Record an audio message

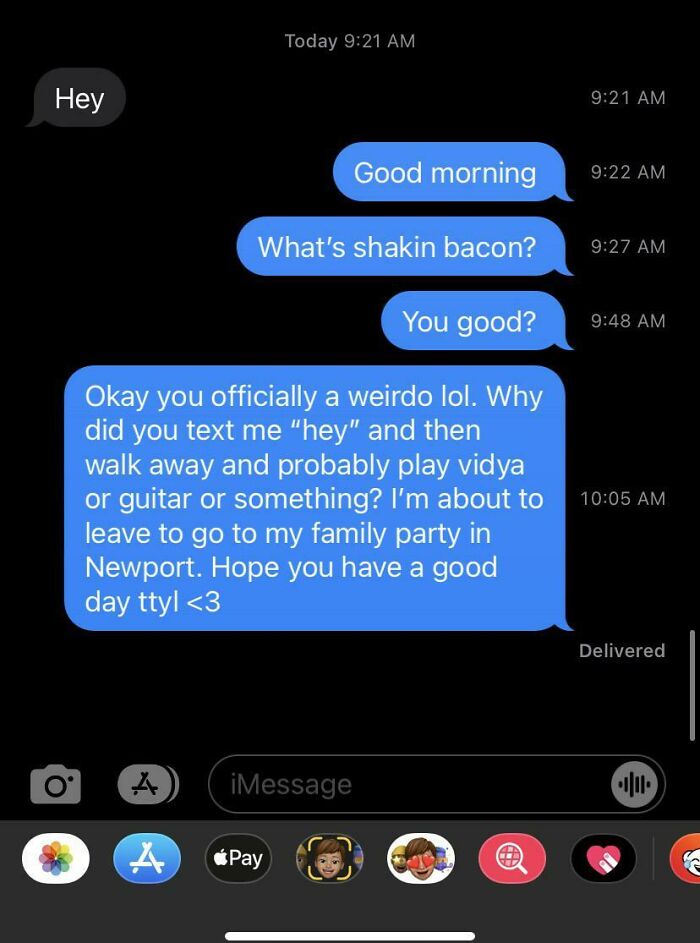(634, 784)
